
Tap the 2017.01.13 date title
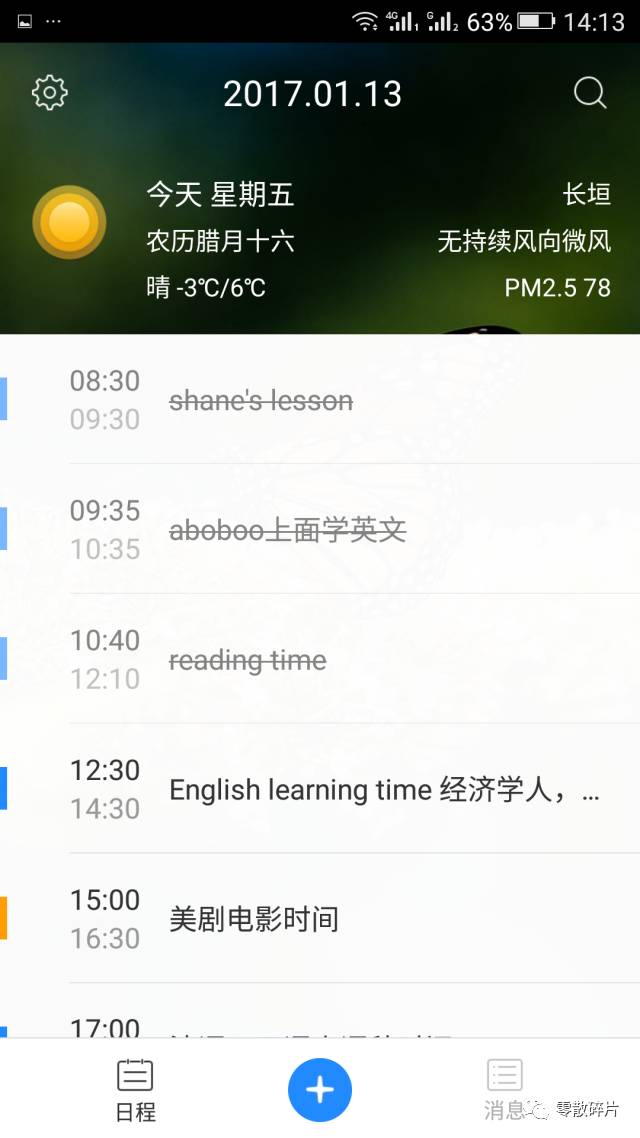pyautogui.click(x=312, y=94)
